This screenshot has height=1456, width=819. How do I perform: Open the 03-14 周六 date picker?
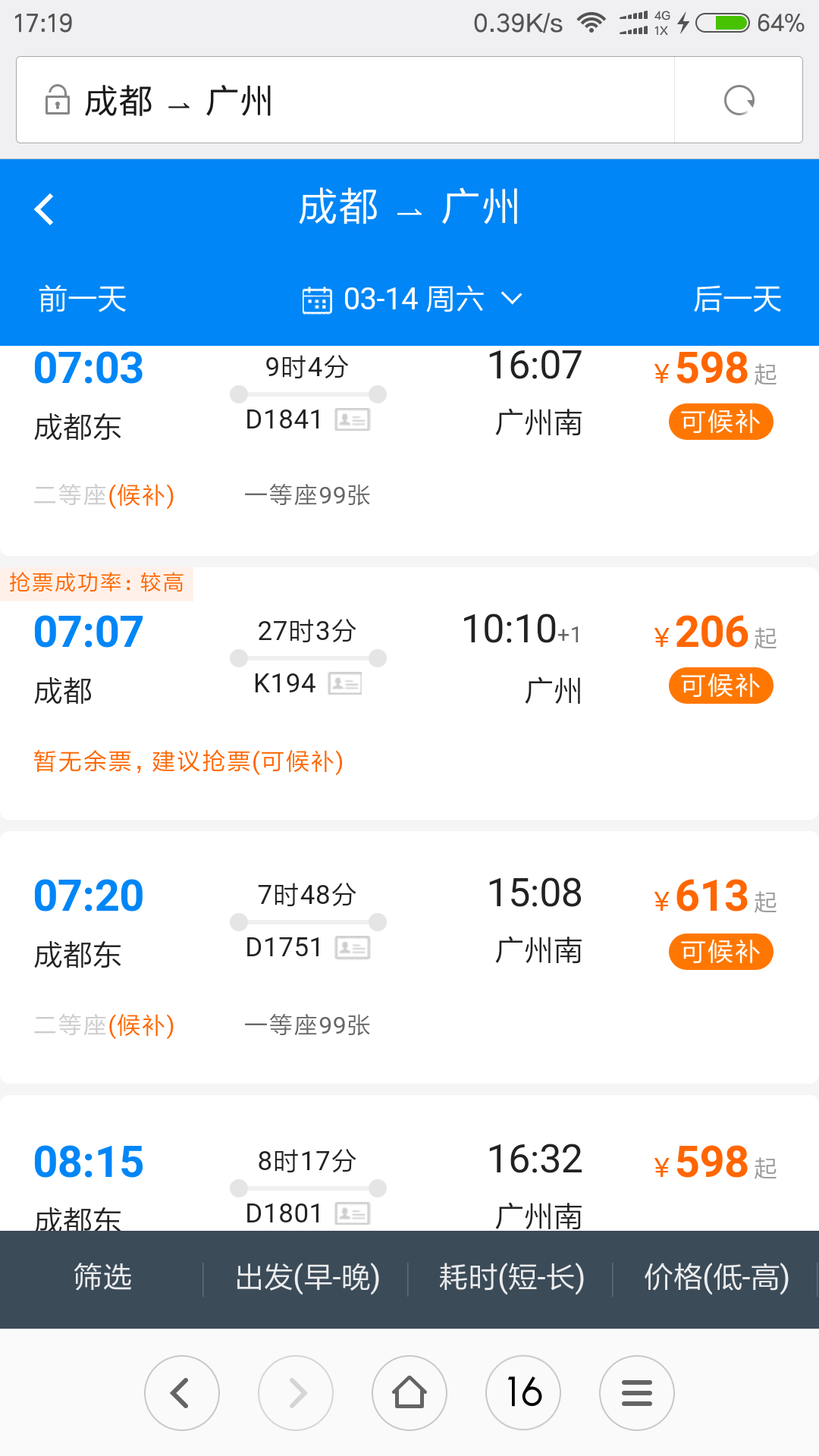coord(412,299)
